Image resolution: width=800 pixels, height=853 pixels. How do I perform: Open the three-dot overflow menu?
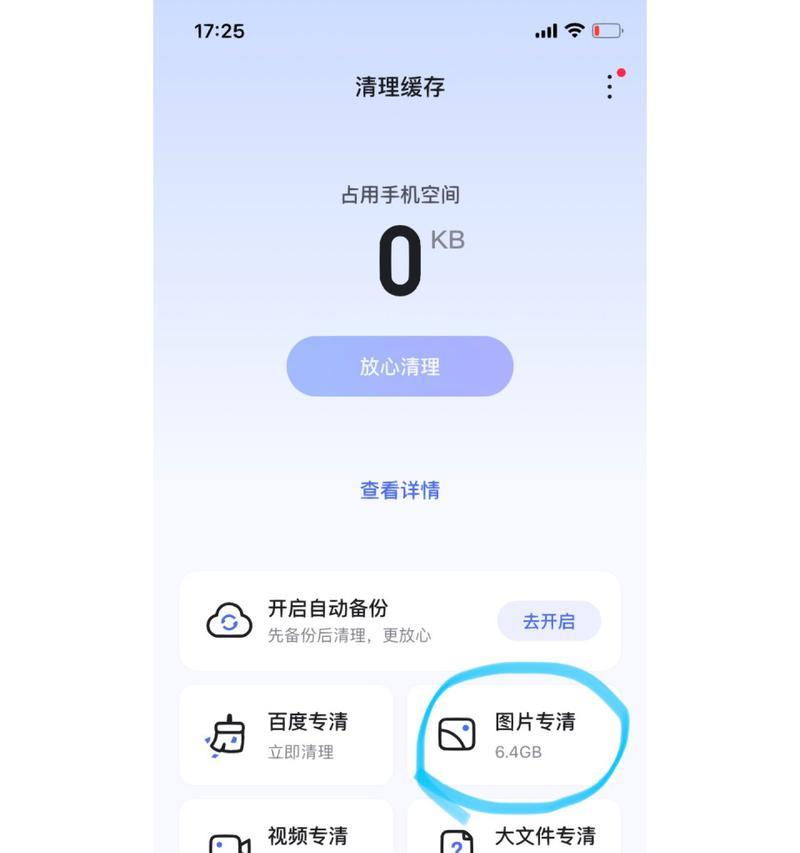(609, 87)
